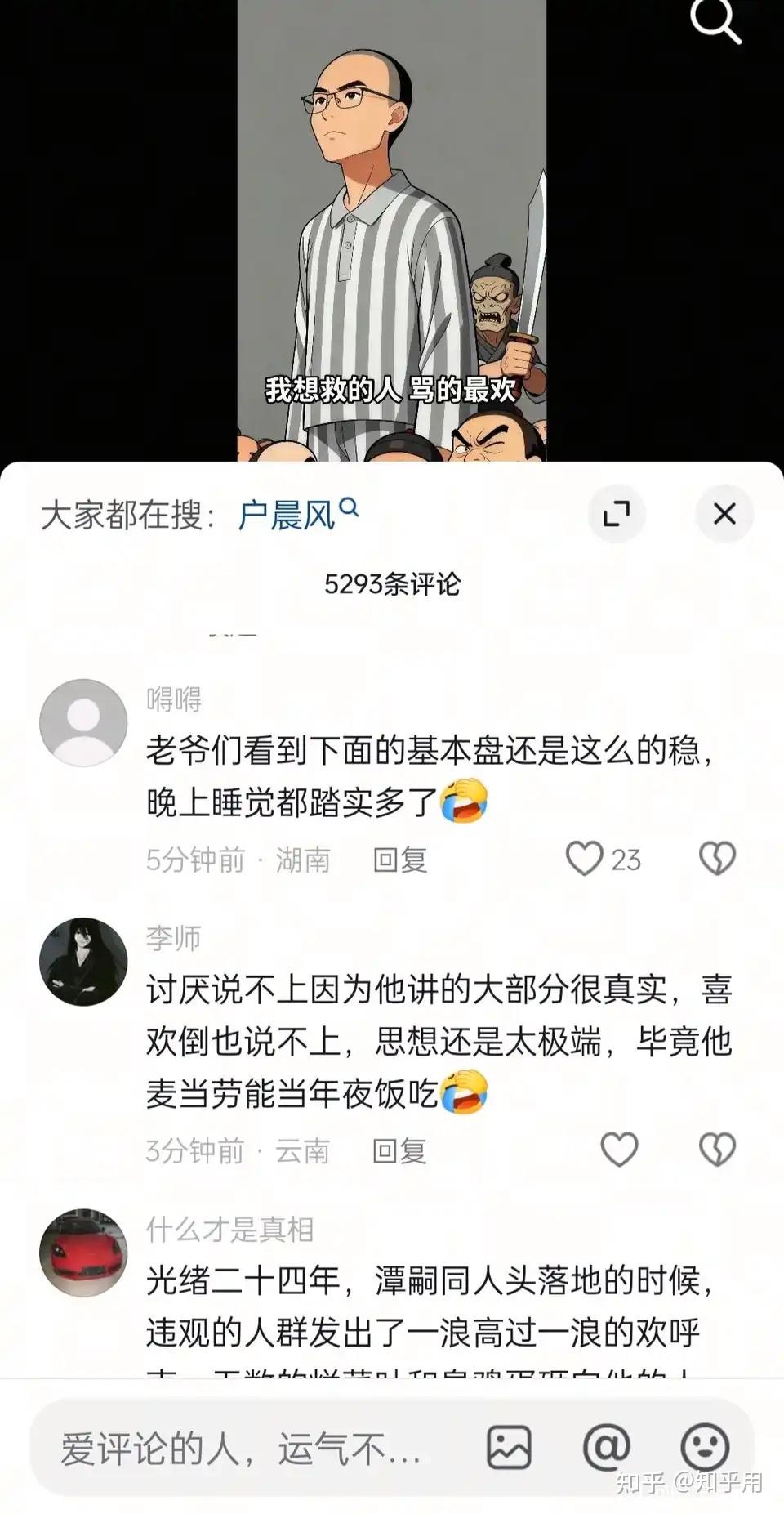Open 什么才是真相's profile avatar

[83, 1253]
